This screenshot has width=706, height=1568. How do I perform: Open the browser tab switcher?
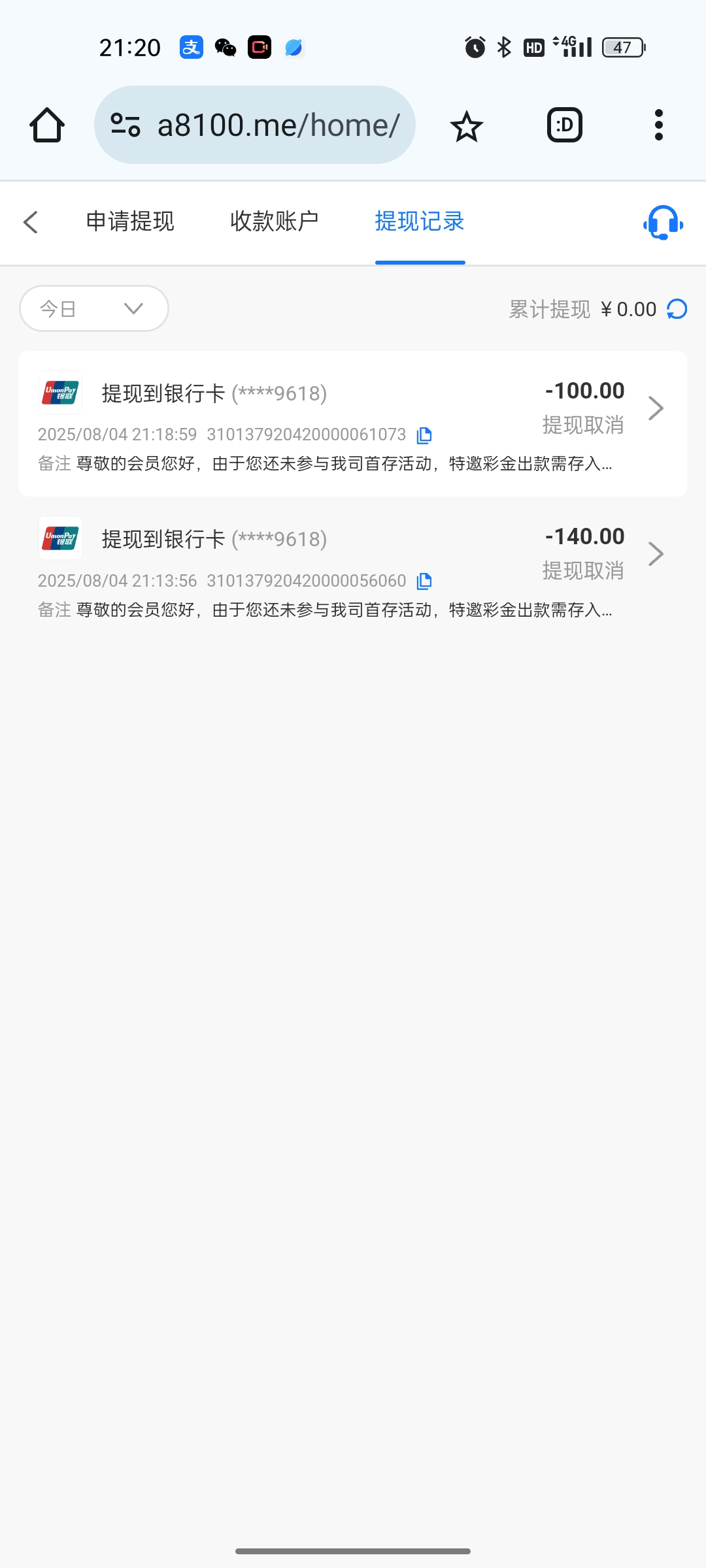[564, 125]
